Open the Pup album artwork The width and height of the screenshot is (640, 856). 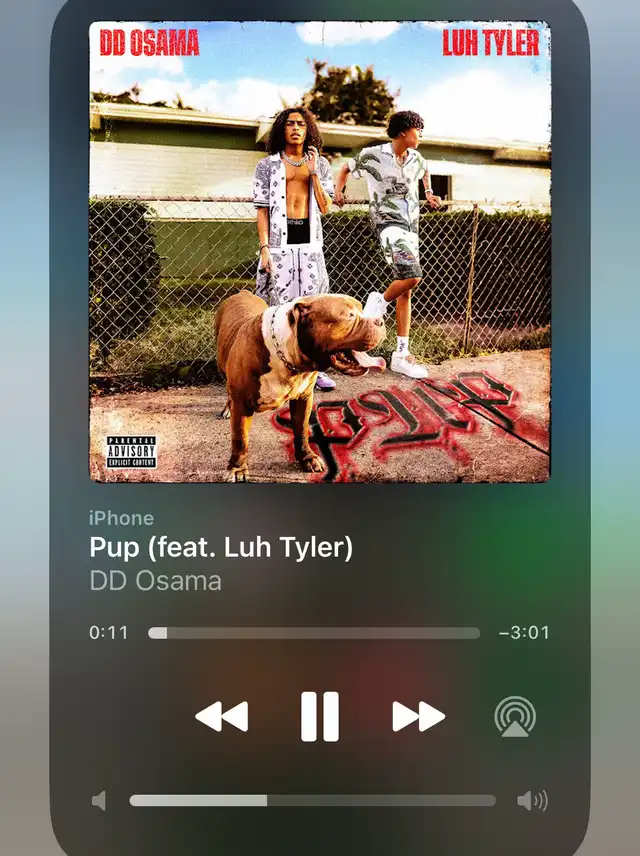point(320,252)
